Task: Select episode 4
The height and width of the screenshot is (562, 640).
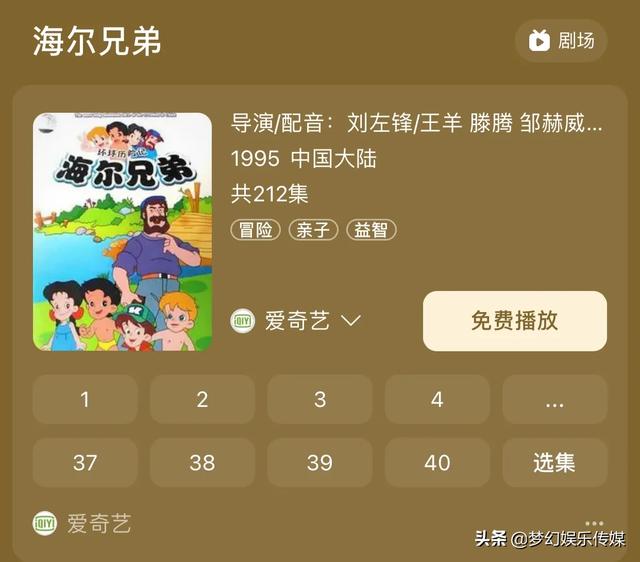Action: point(437,400)
